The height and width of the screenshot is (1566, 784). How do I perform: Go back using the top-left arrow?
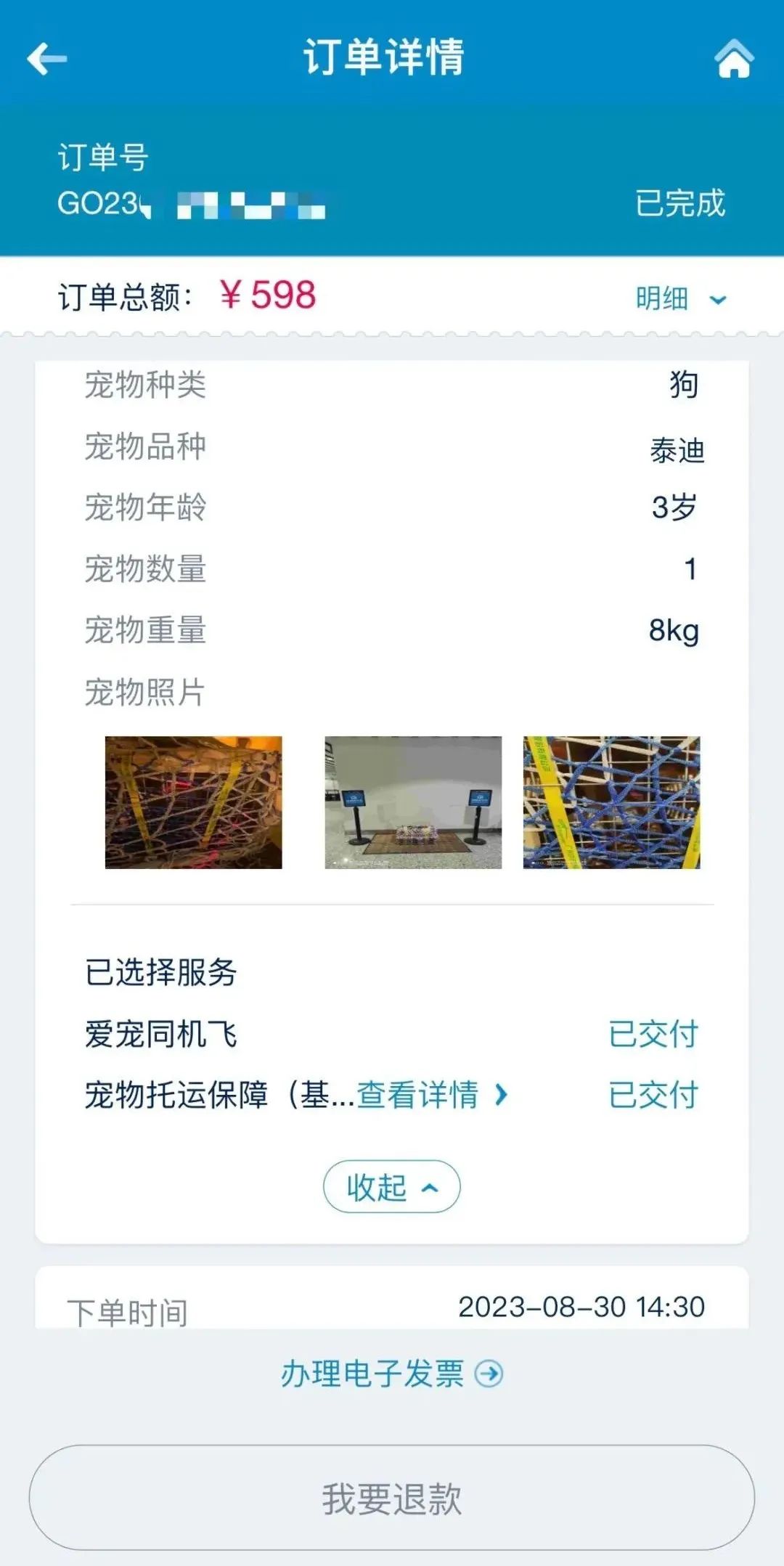46,58
